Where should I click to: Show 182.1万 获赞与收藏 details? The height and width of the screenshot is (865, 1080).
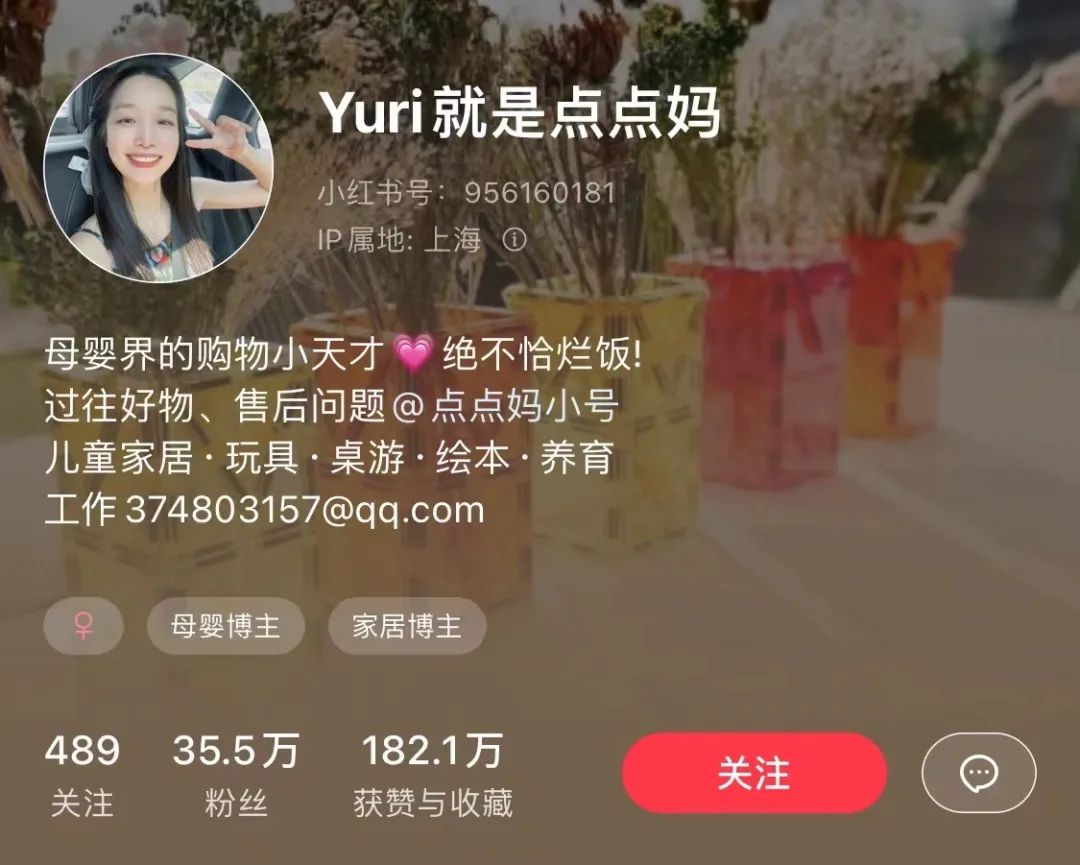[x=432, y=774]
